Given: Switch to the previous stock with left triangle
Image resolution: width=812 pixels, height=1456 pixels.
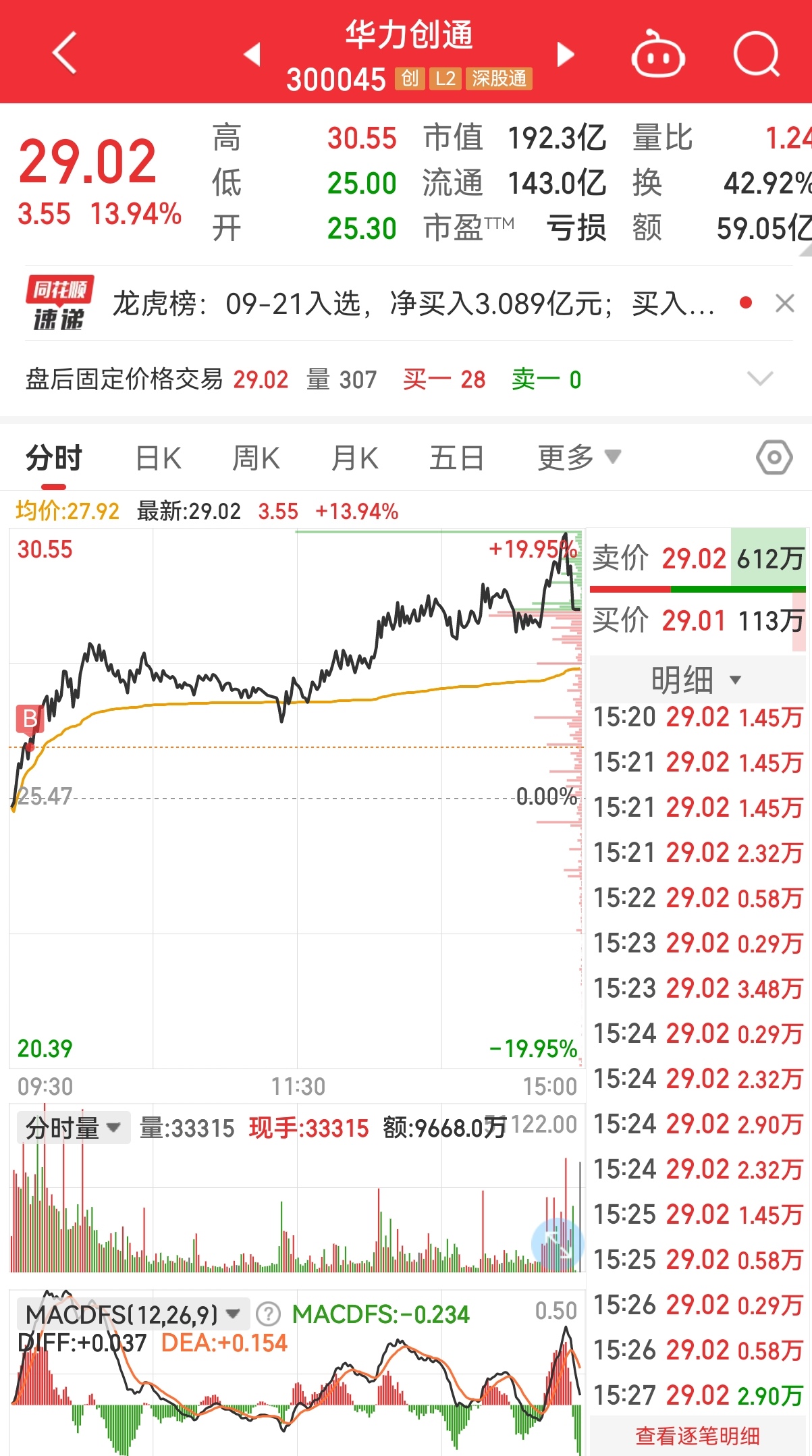Looking at the screenshot, I should [x=252, y=54].
